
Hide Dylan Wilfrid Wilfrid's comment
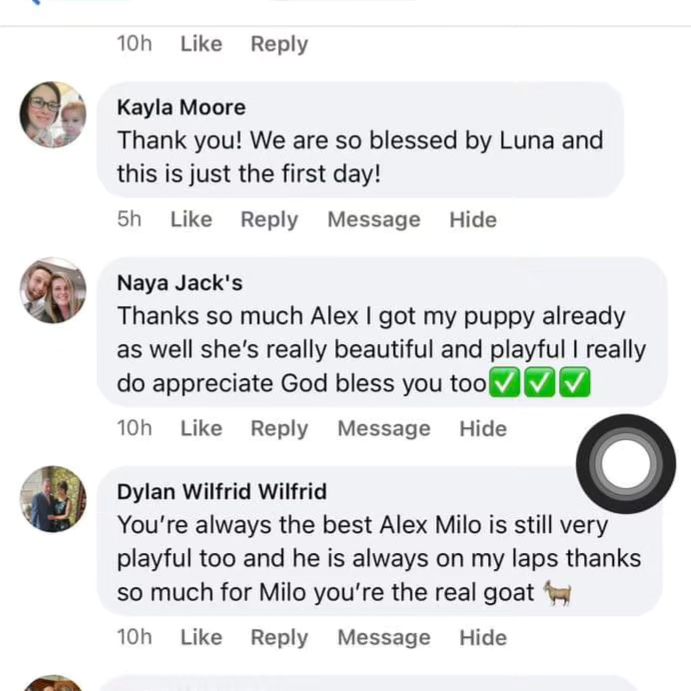coord(483,637)
